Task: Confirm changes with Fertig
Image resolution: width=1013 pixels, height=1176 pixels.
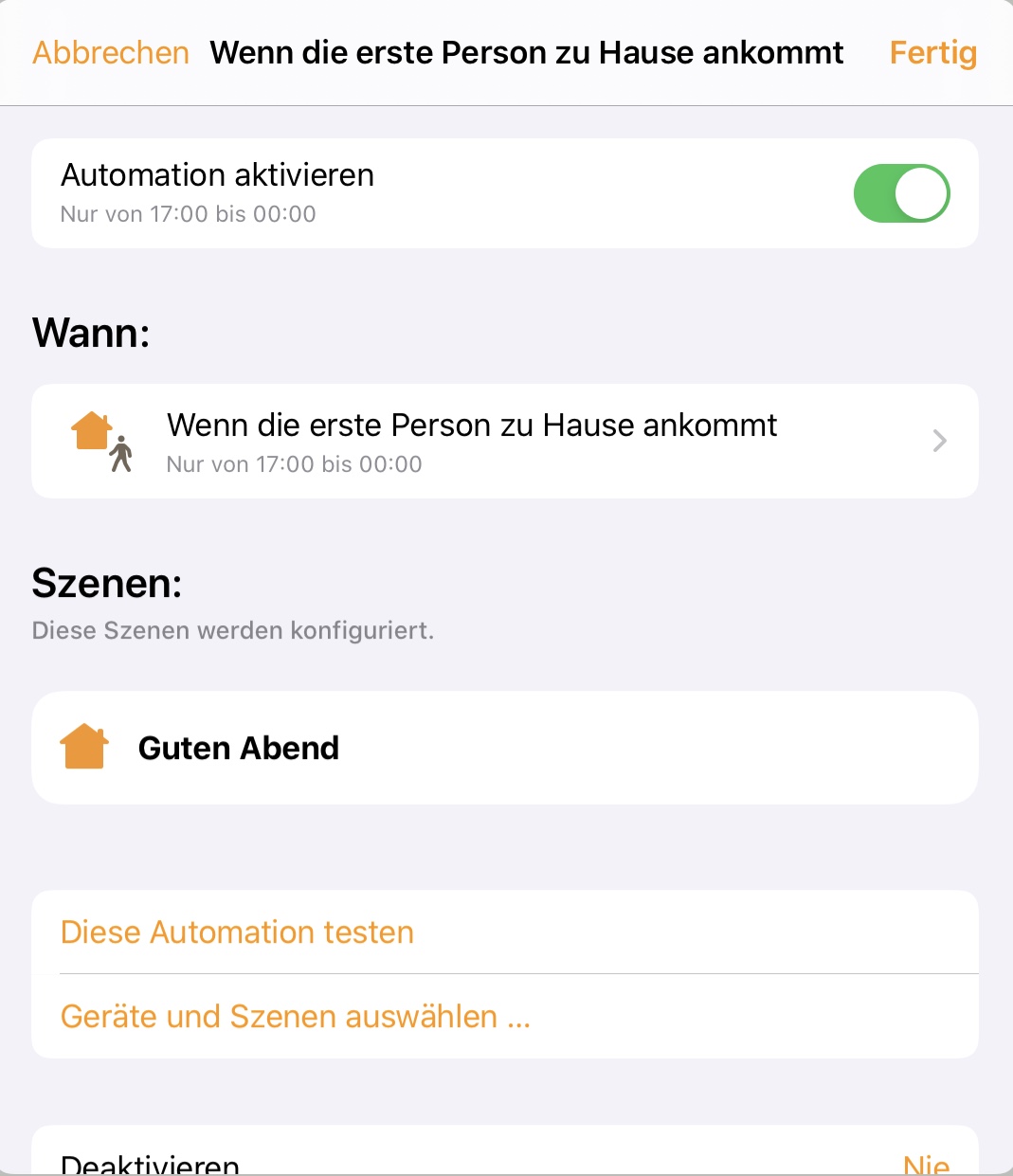Action: (932, 53)
